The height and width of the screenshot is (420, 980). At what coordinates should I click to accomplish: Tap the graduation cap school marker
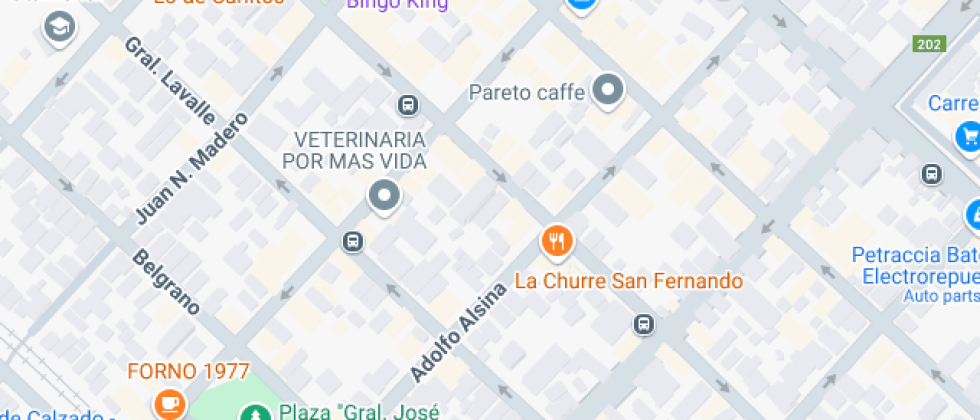coord(60,28)
